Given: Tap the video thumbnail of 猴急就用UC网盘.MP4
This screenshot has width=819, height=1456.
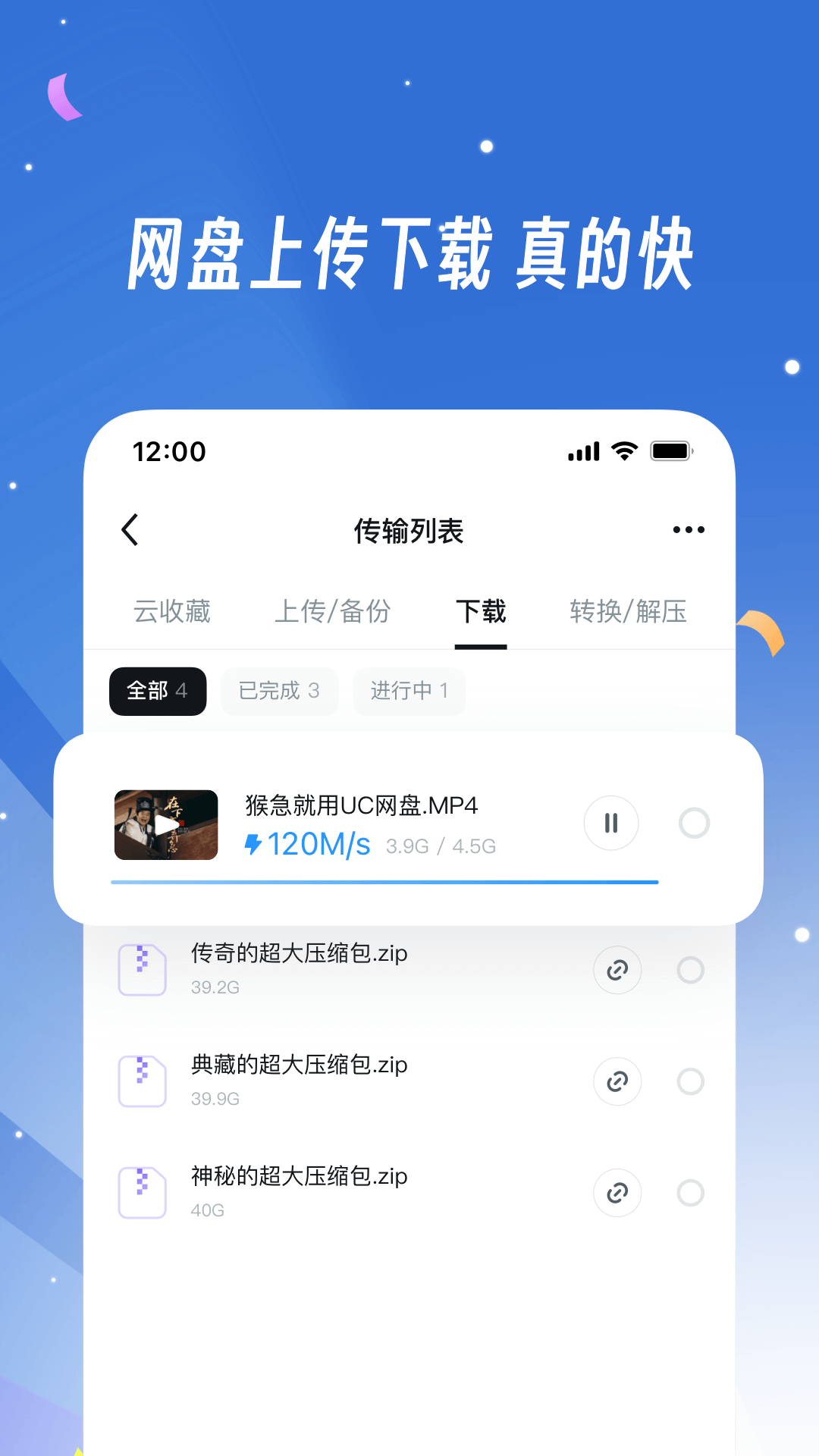Looking at the screenshot, I should coord(166,824).
